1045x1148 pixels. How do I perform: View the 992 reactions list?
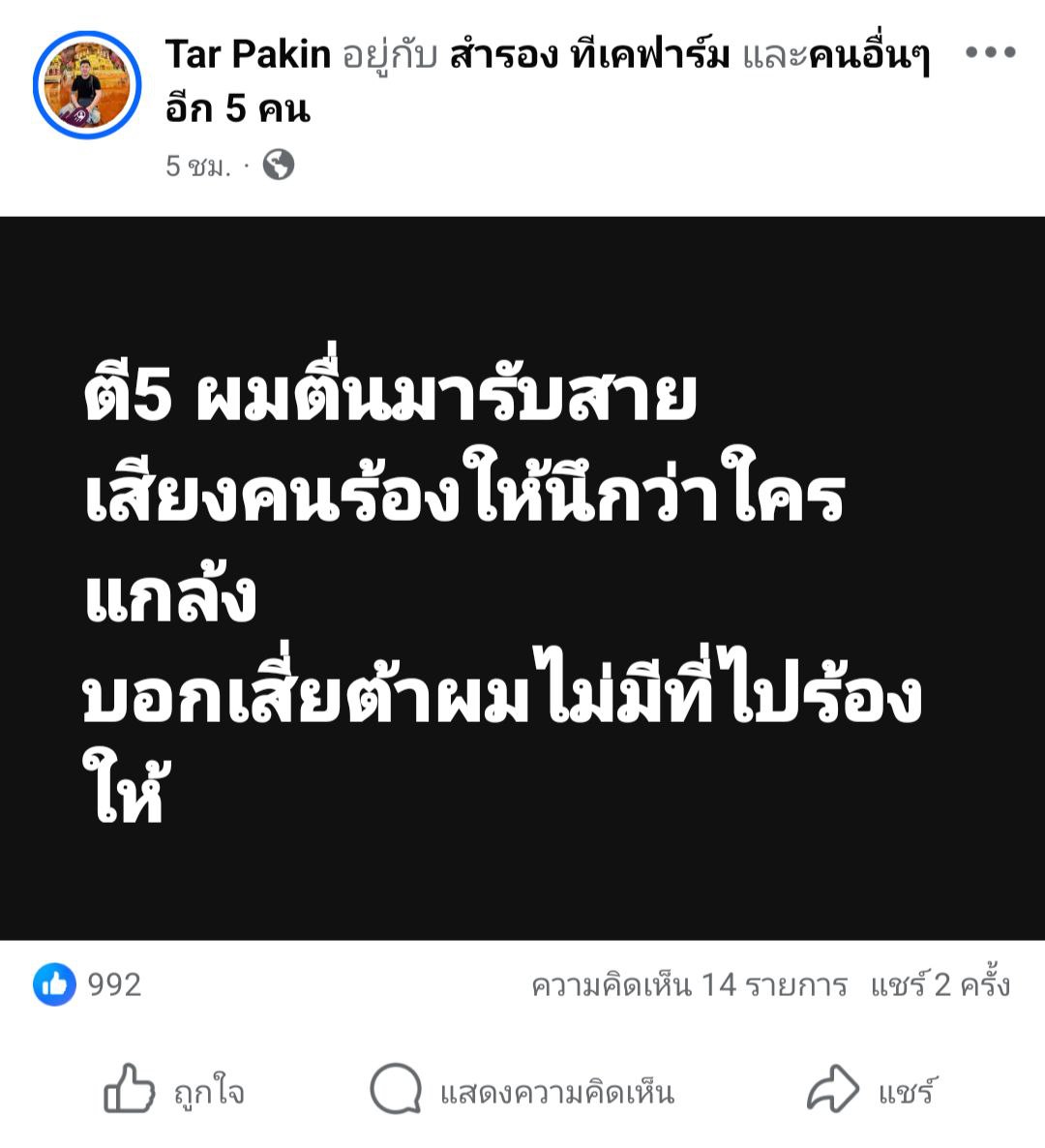point(89,984)
